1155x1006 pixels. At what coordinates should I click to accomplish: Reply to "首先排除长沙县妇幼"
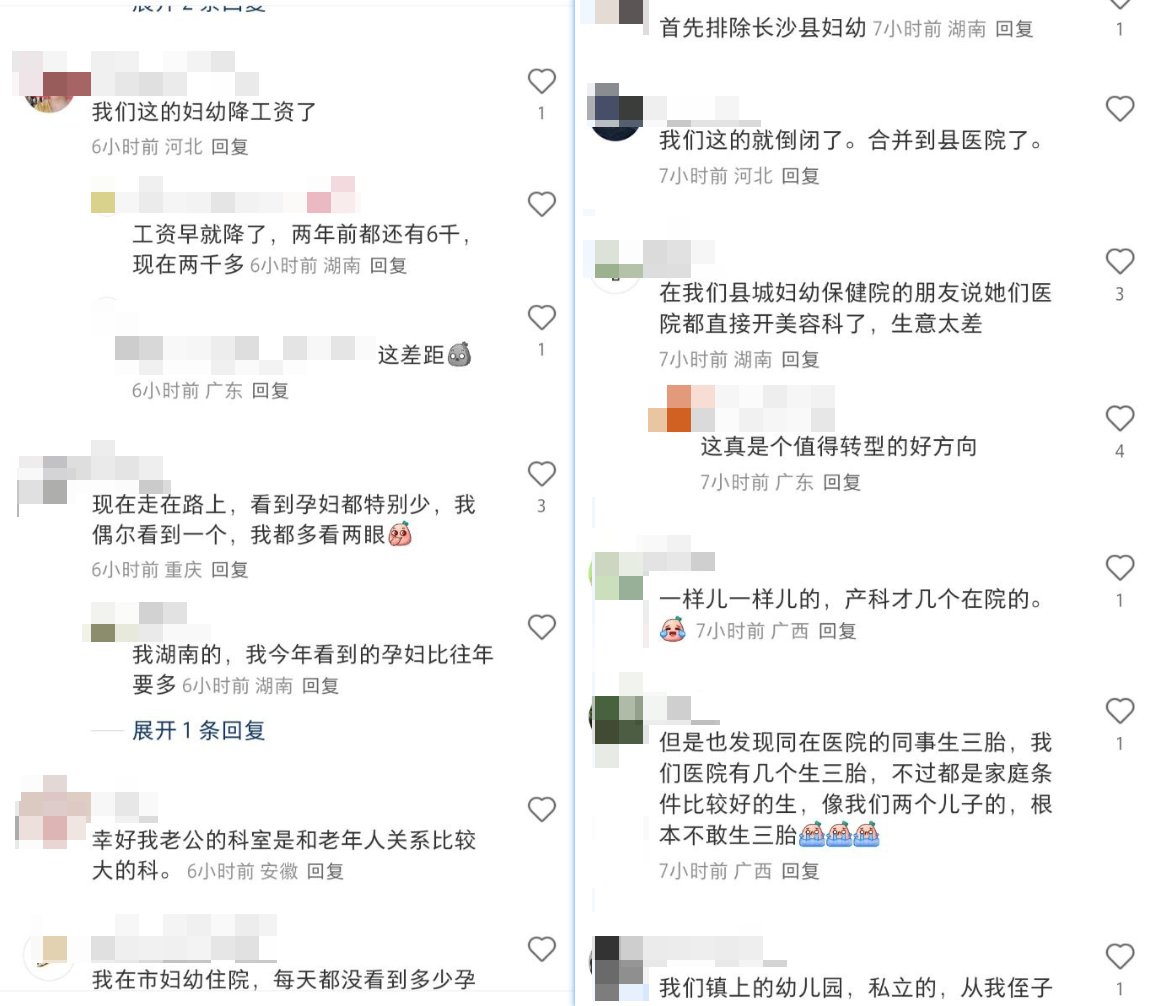(1014, 29)
